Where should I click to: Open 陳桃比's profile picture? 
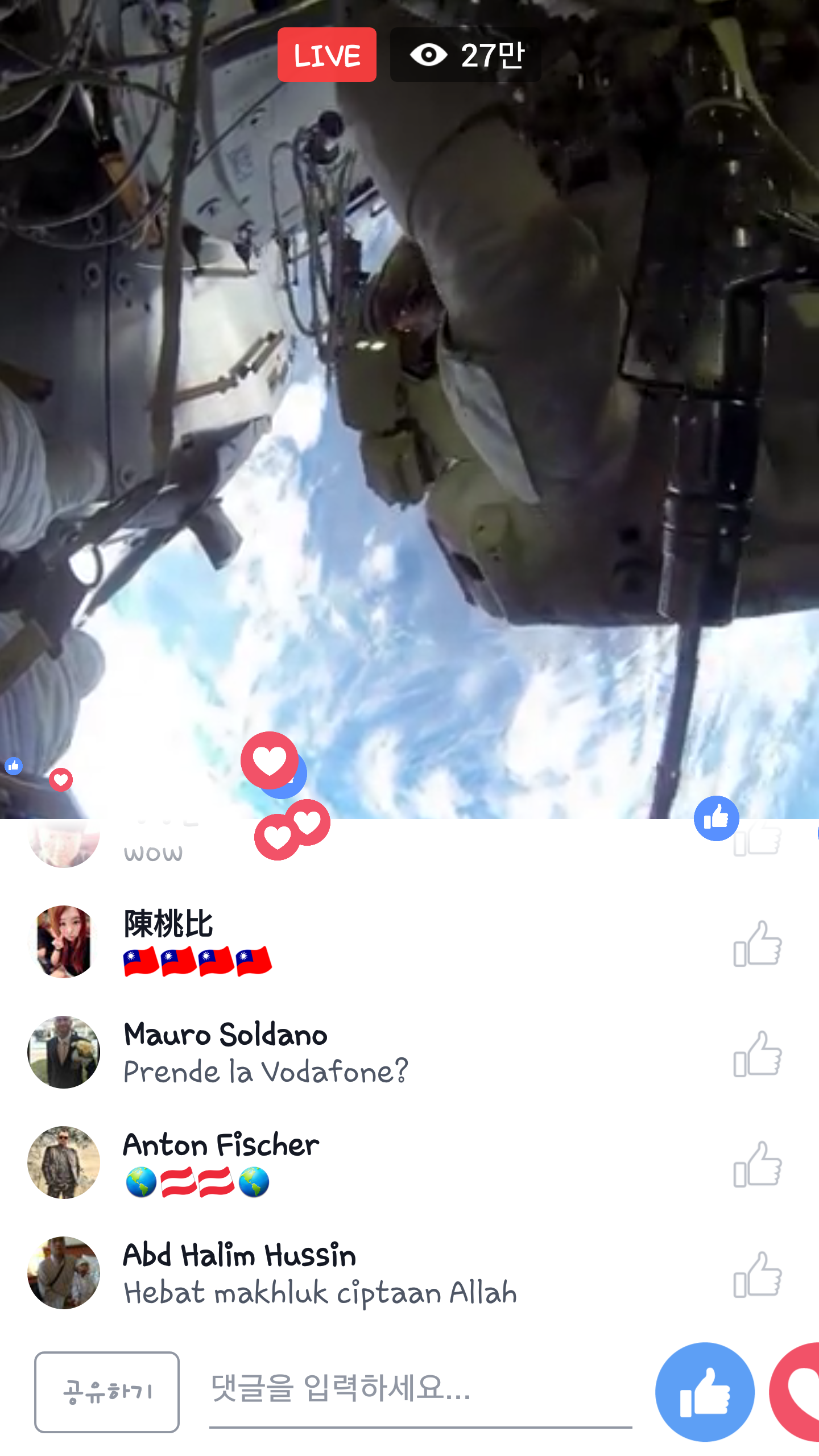[64, 942]
